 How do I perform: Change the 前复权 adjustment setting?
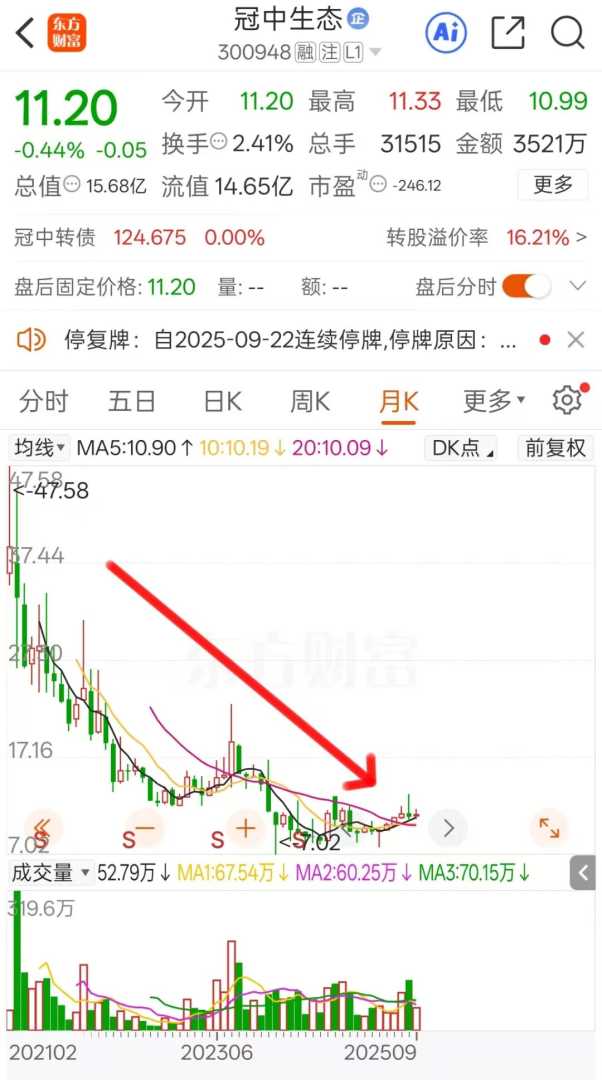pyautogui.click(x=555, y=448)
